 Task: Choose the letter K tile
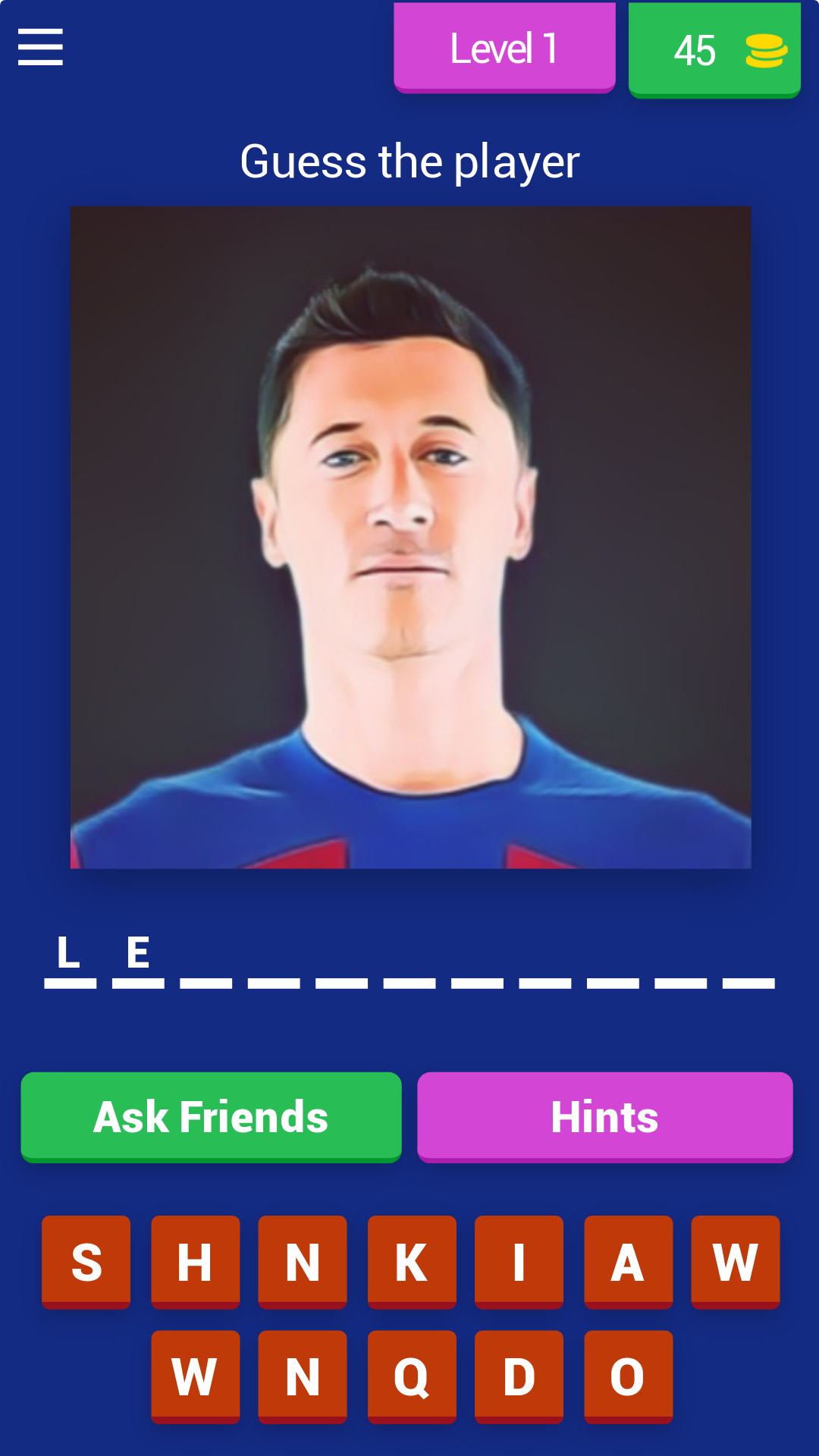coord(411,1262)
